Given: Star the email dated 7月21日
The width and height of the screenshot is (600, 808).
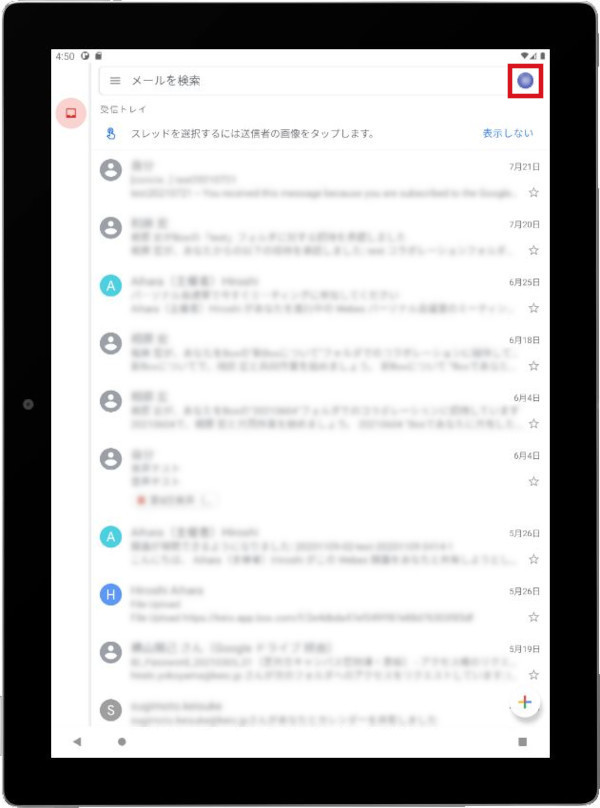Looking at the screenshot, I should click(533, 192).
